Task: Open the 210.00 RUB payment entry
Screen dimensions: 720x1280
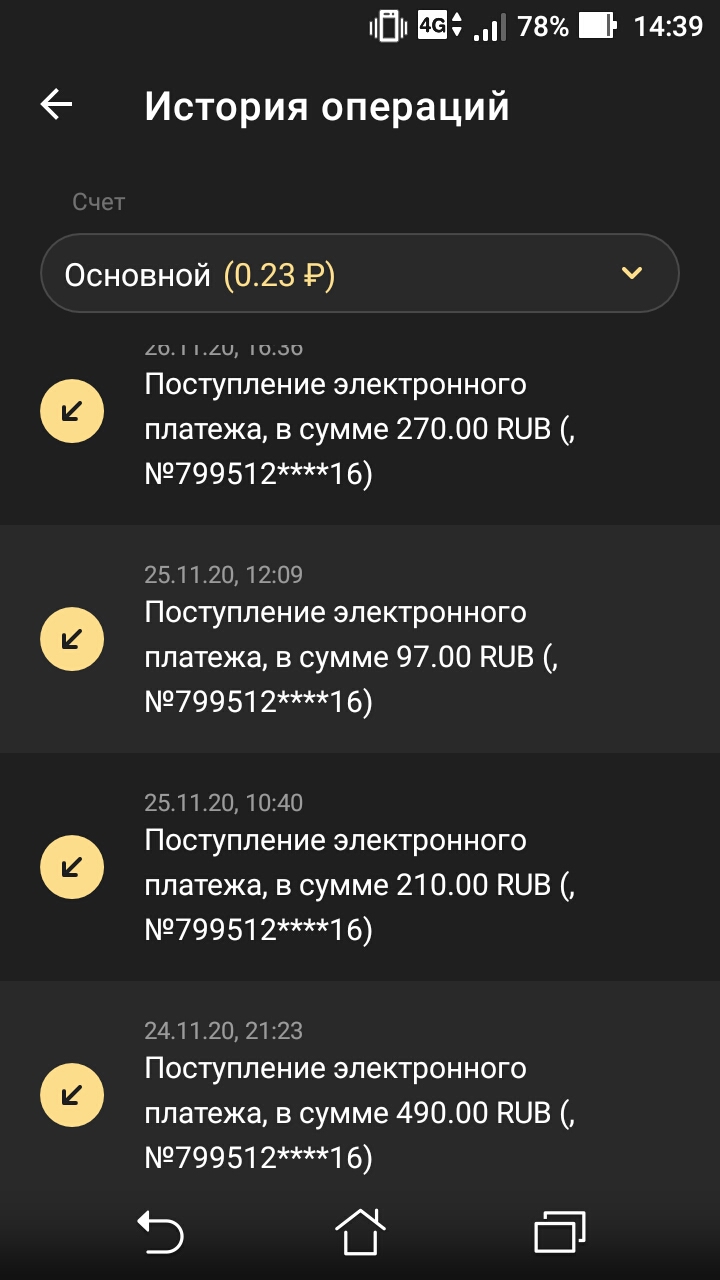Action: tap(360, 867)
